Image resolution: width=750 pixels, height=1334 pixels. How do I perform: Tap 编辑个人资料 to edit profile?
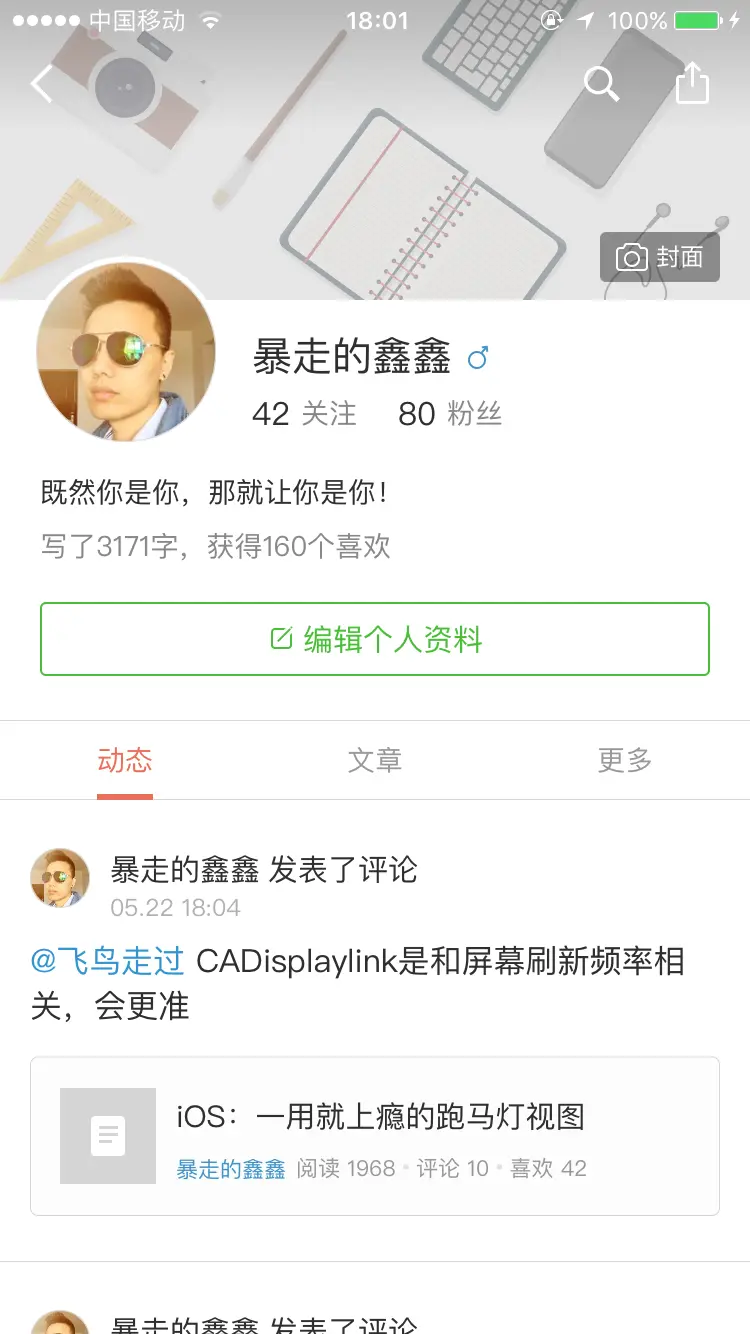coord(375,639)
